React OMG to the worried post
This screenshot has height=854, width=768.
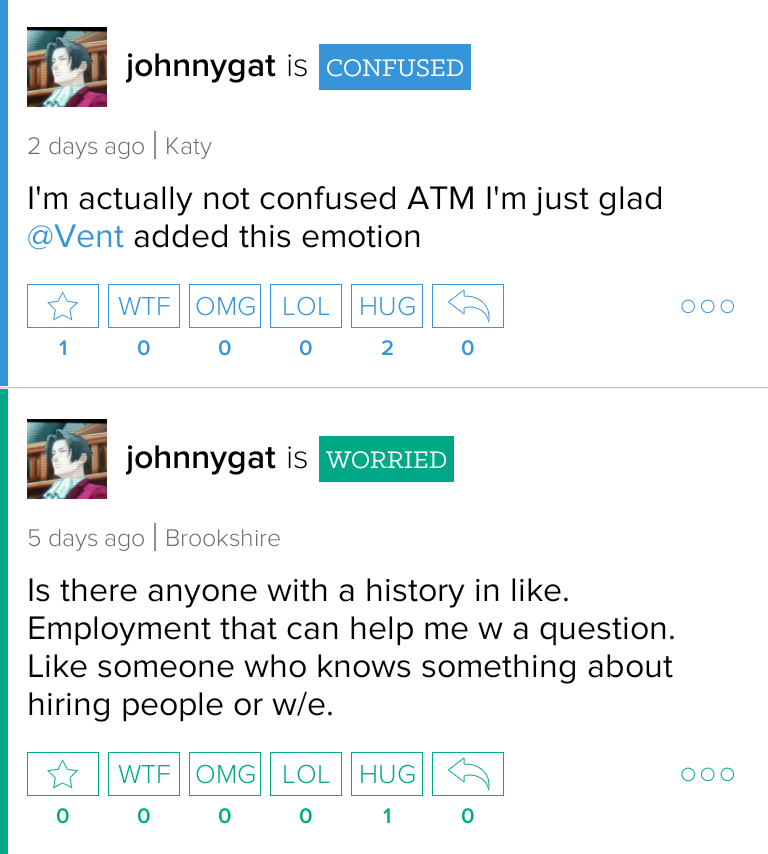click(225, 774)
